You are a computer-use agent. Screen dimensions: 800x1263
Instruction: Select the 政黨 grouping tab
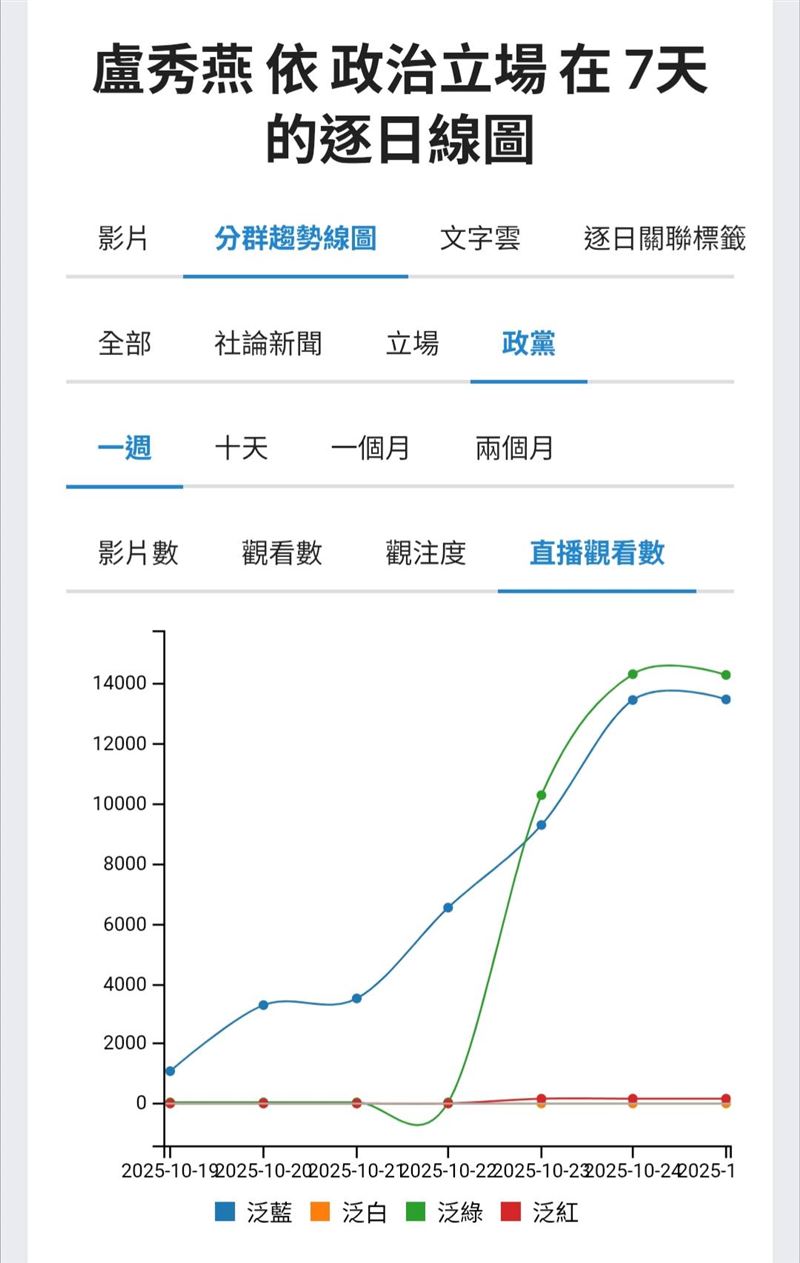[x=528, y=344]
